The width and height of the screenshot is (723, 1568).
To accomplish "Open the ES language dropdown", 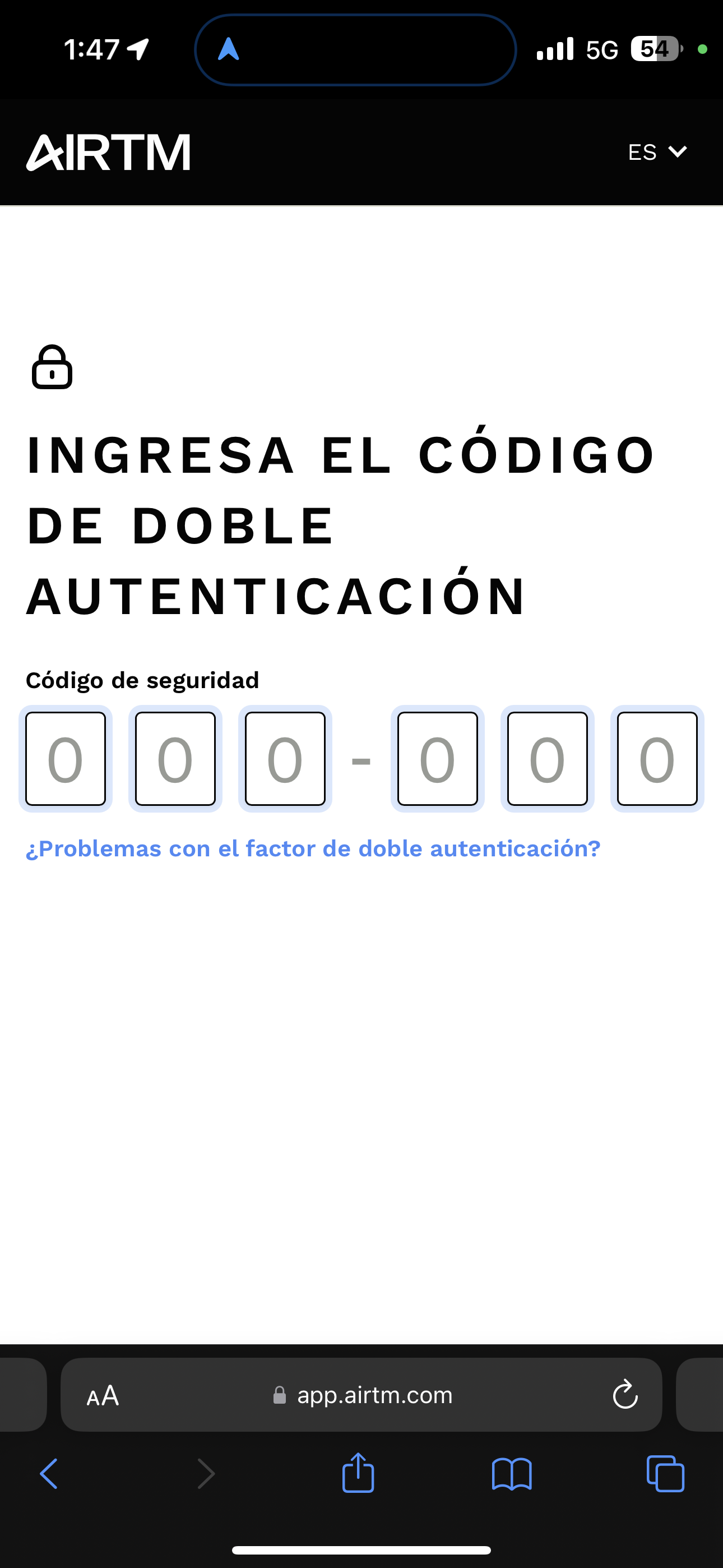I will click(657, 151).
